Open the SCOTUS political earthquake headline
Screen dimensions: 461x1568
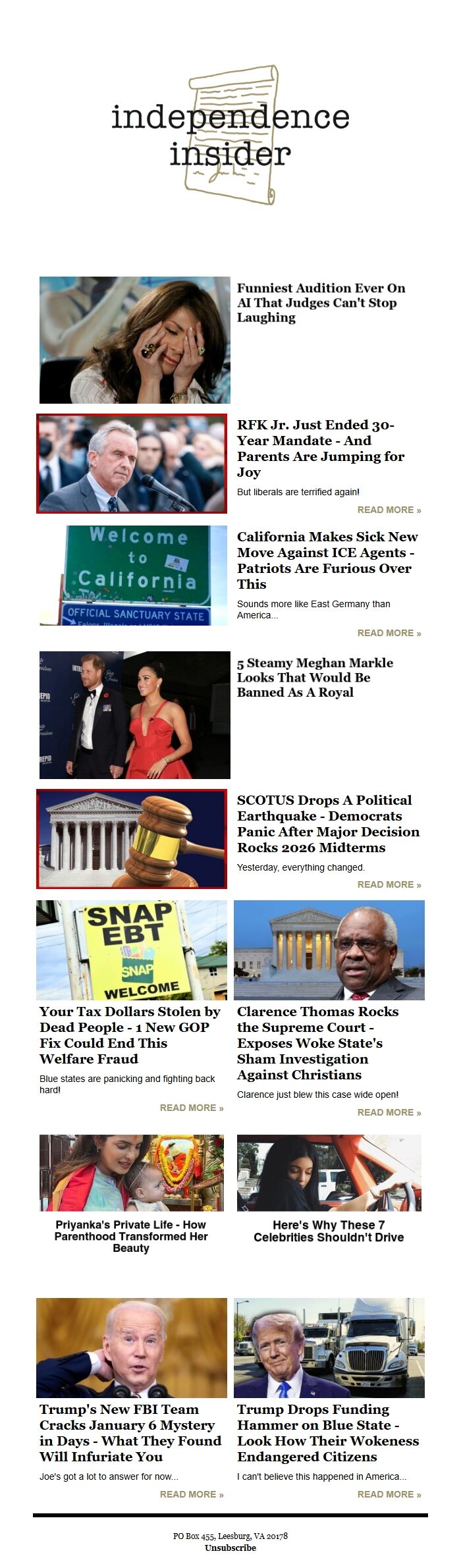(327, 823)
